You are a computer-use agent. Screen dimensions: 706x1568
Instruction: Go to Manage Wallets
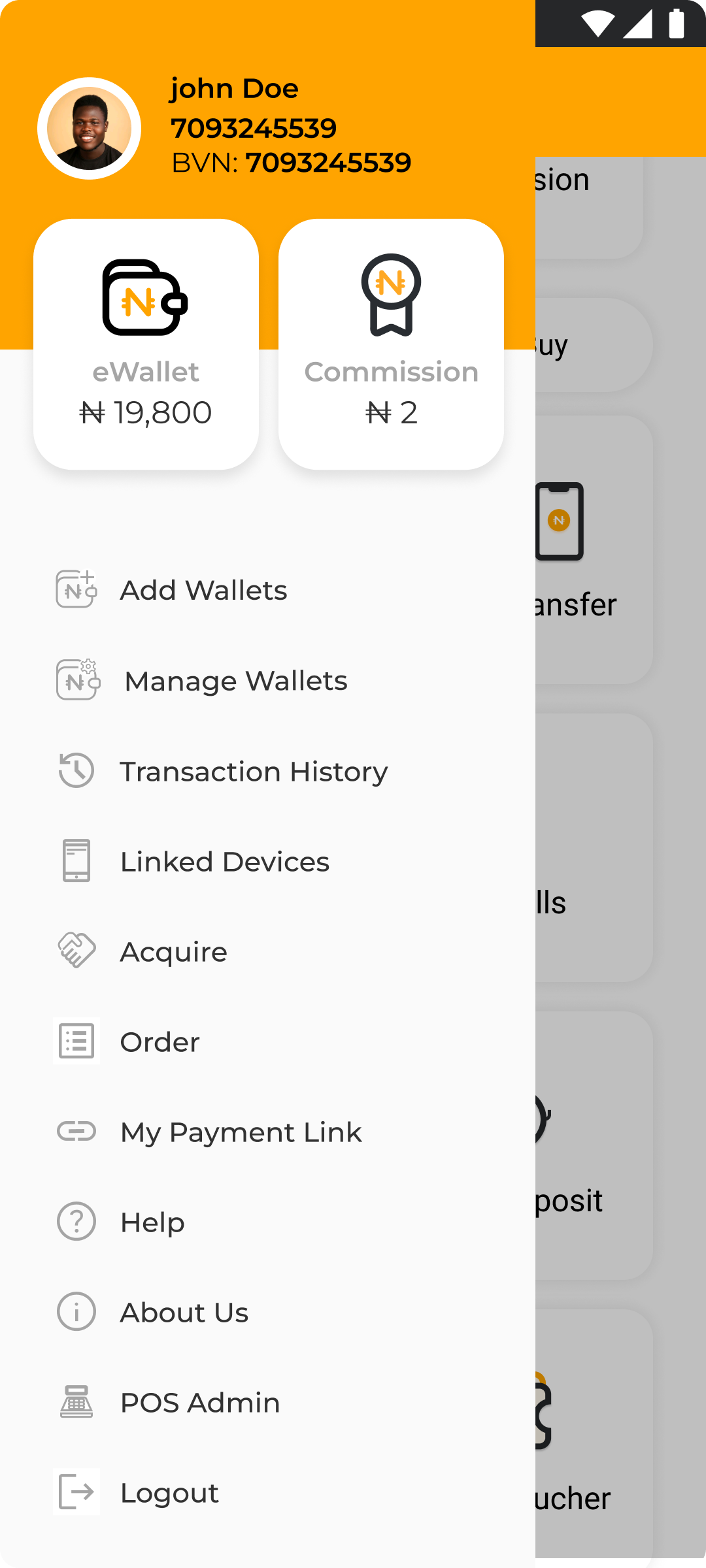[x=235, y=681]
